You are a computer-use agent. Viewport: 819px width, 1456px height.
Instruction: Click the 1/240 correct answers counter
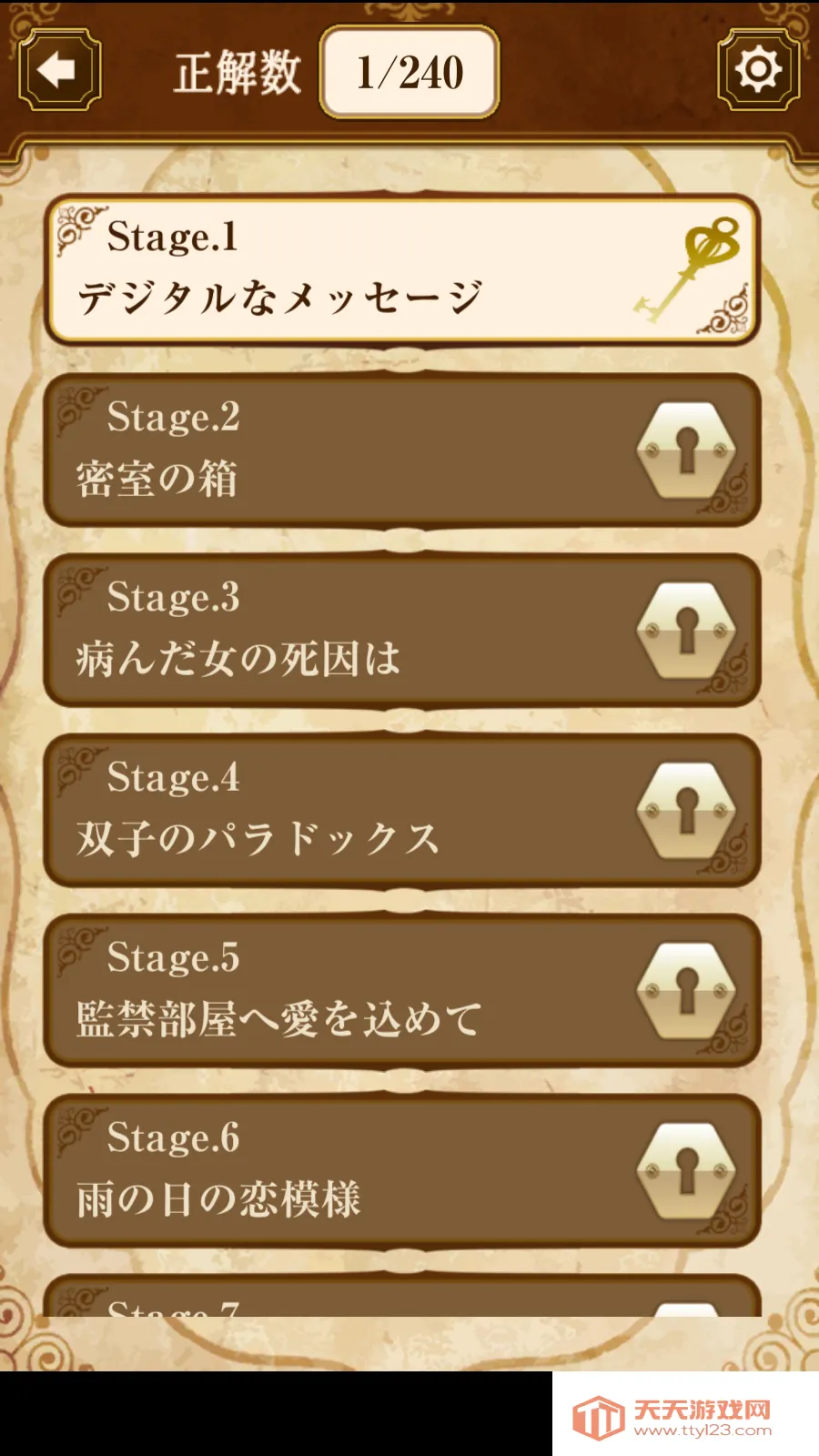[408, 70]
